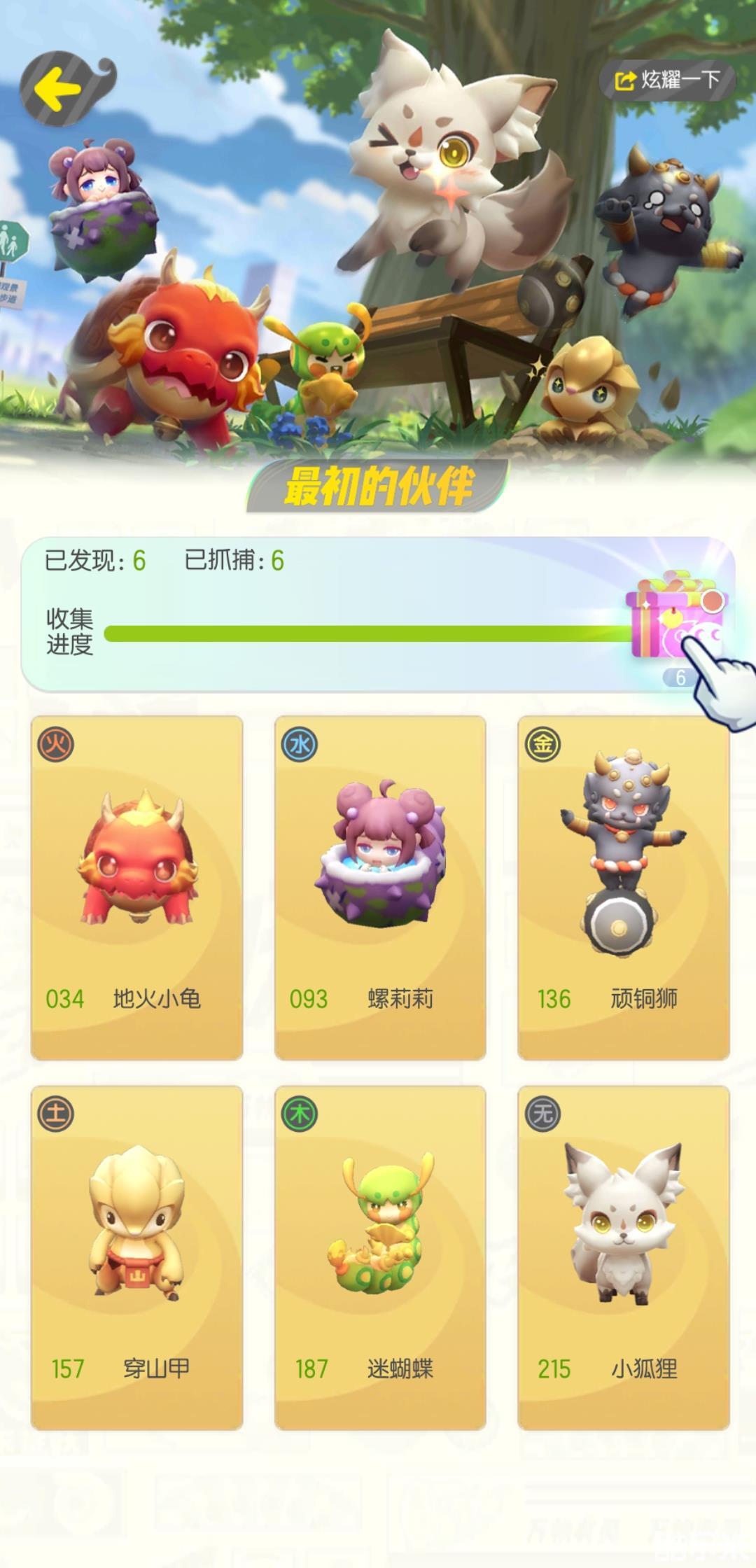The image size is (756, 1568).
Task: Select the 穿山甲 card
Action: coord(136,1257)
